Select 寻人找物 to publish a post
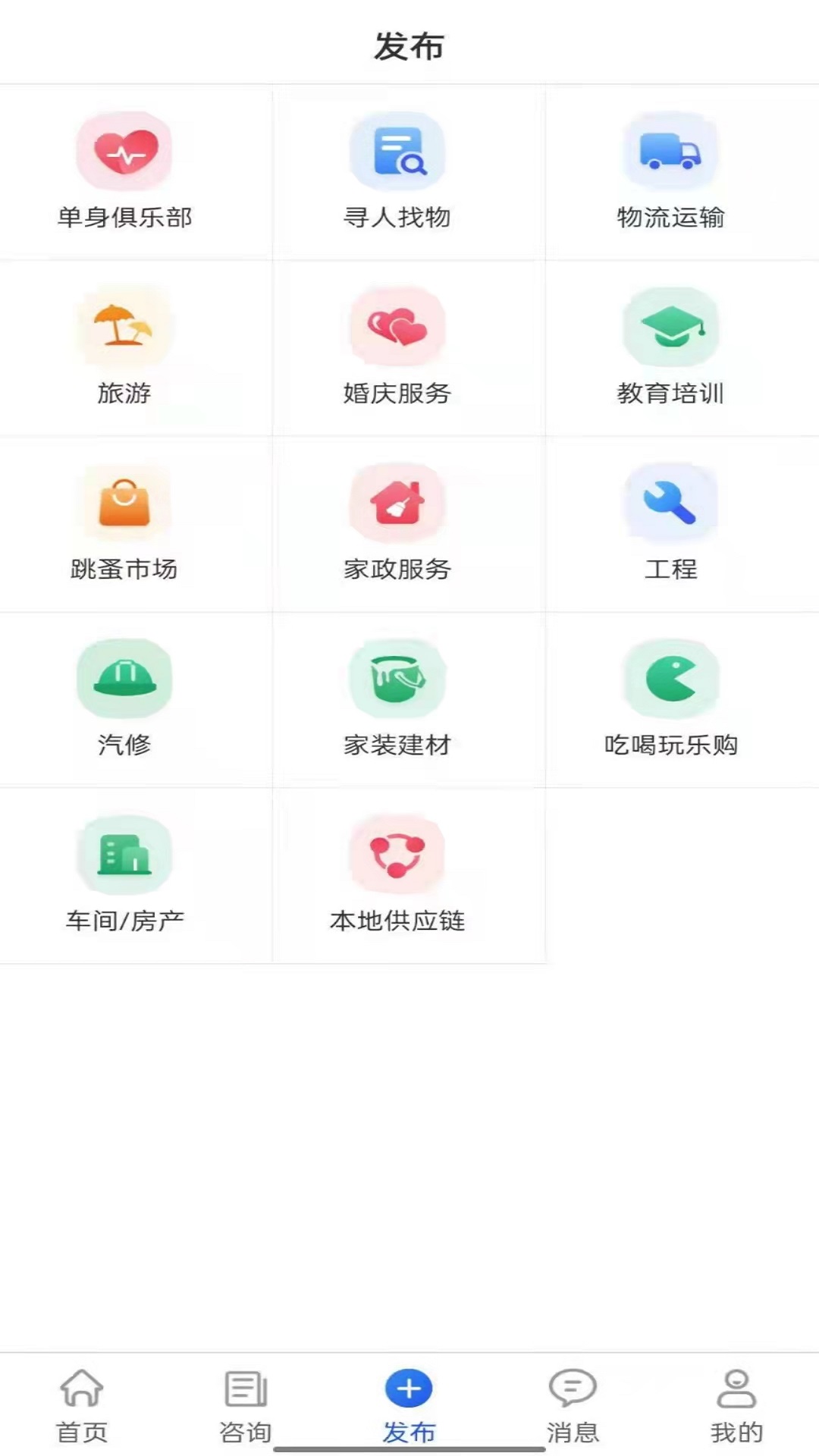Screen dimensions: 819x1456 (397, 172)
